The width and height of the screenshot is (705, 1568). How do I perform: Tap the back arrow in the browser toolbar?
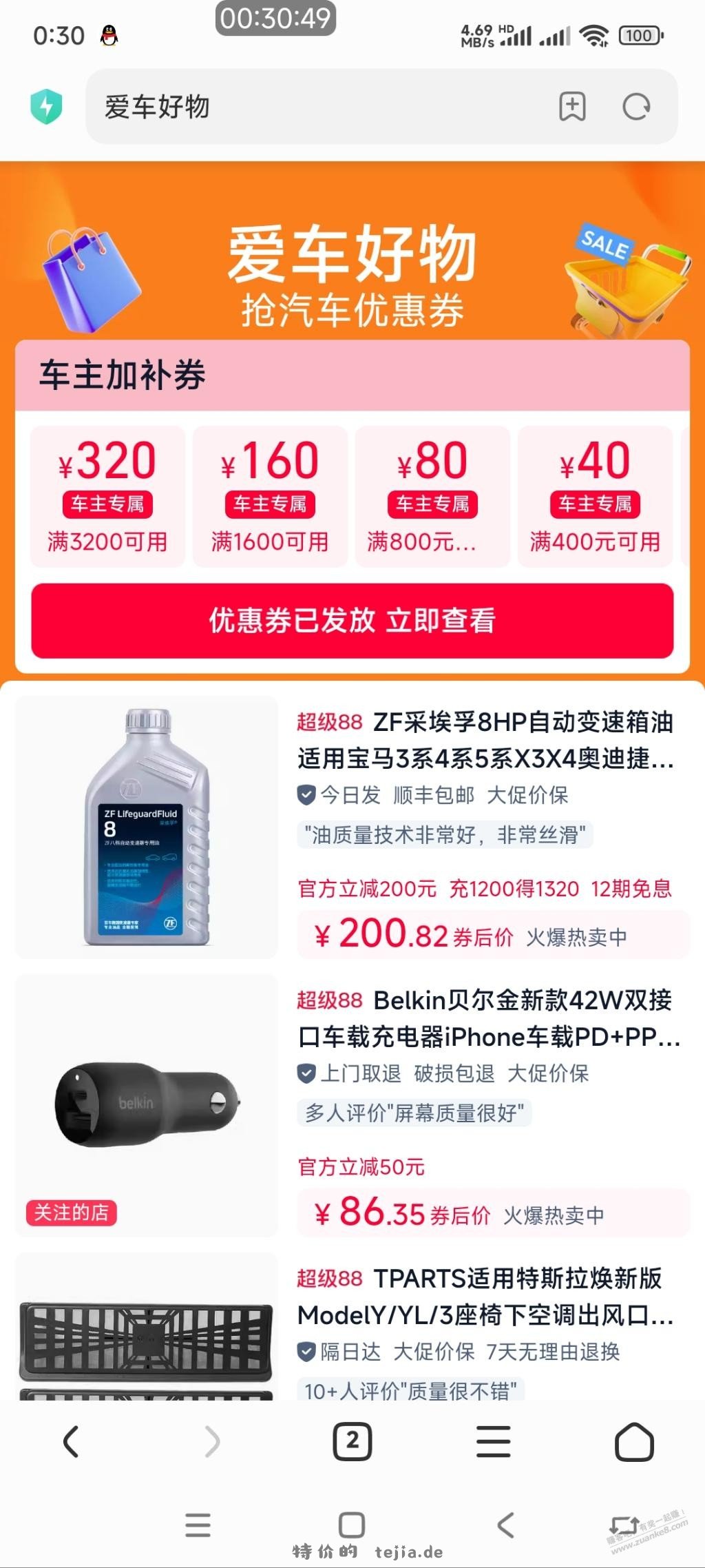(x=72, y=1440)
